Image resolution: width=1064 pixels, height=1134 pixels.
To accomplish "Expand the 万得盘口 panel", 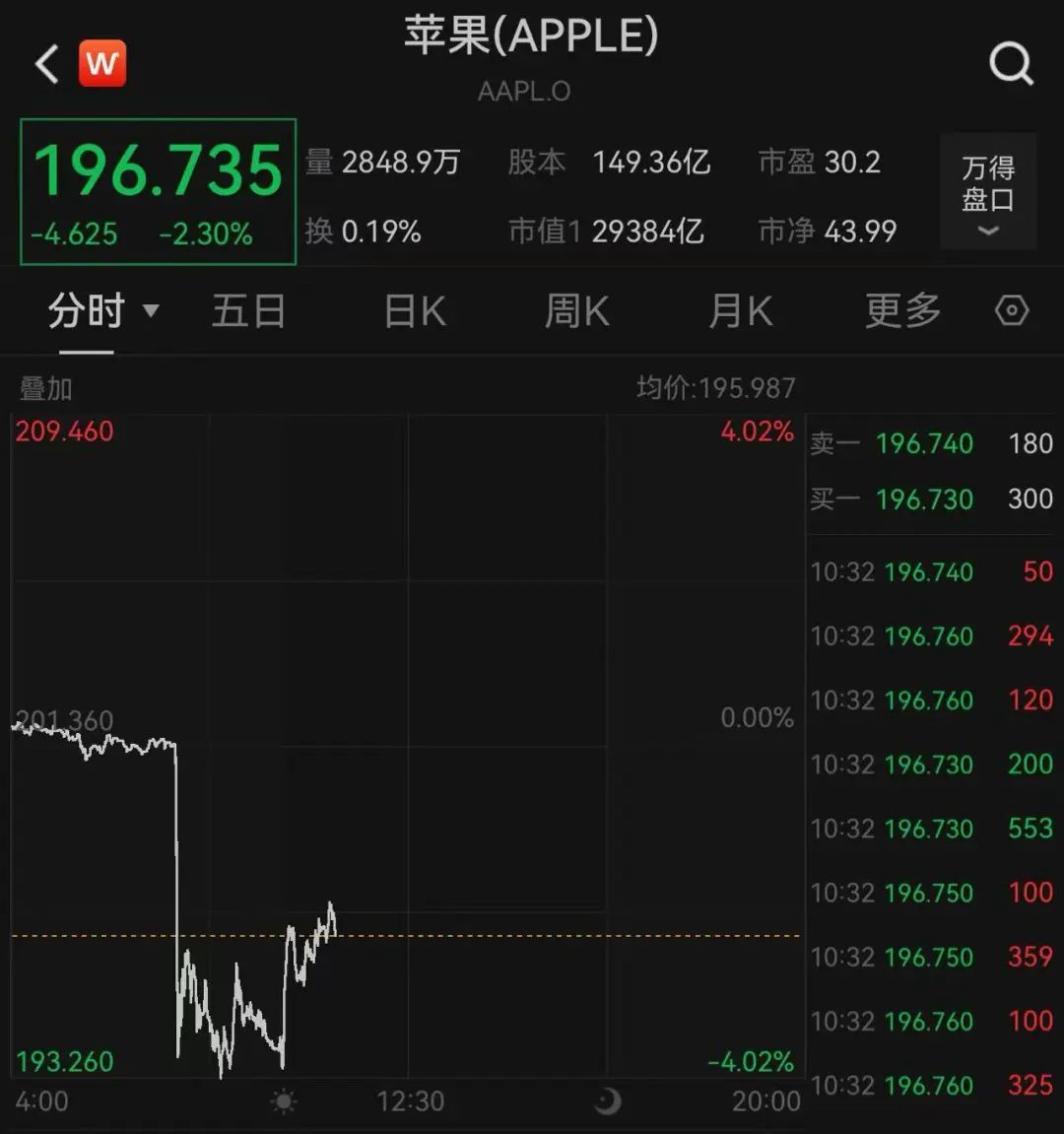I will pos(987,192).
